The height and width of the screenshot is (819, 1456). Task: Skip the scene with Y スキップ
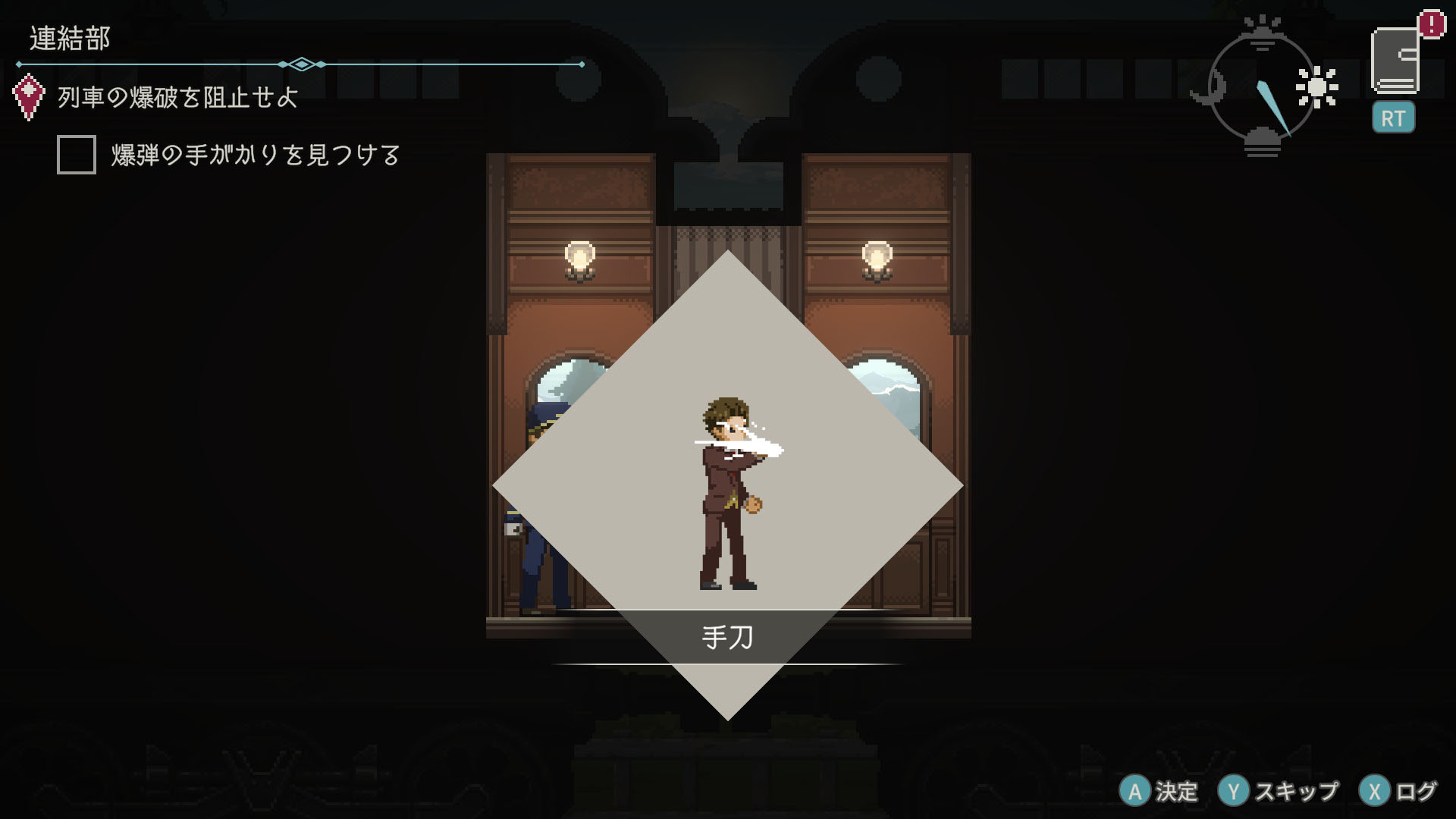coord(1279,792)
